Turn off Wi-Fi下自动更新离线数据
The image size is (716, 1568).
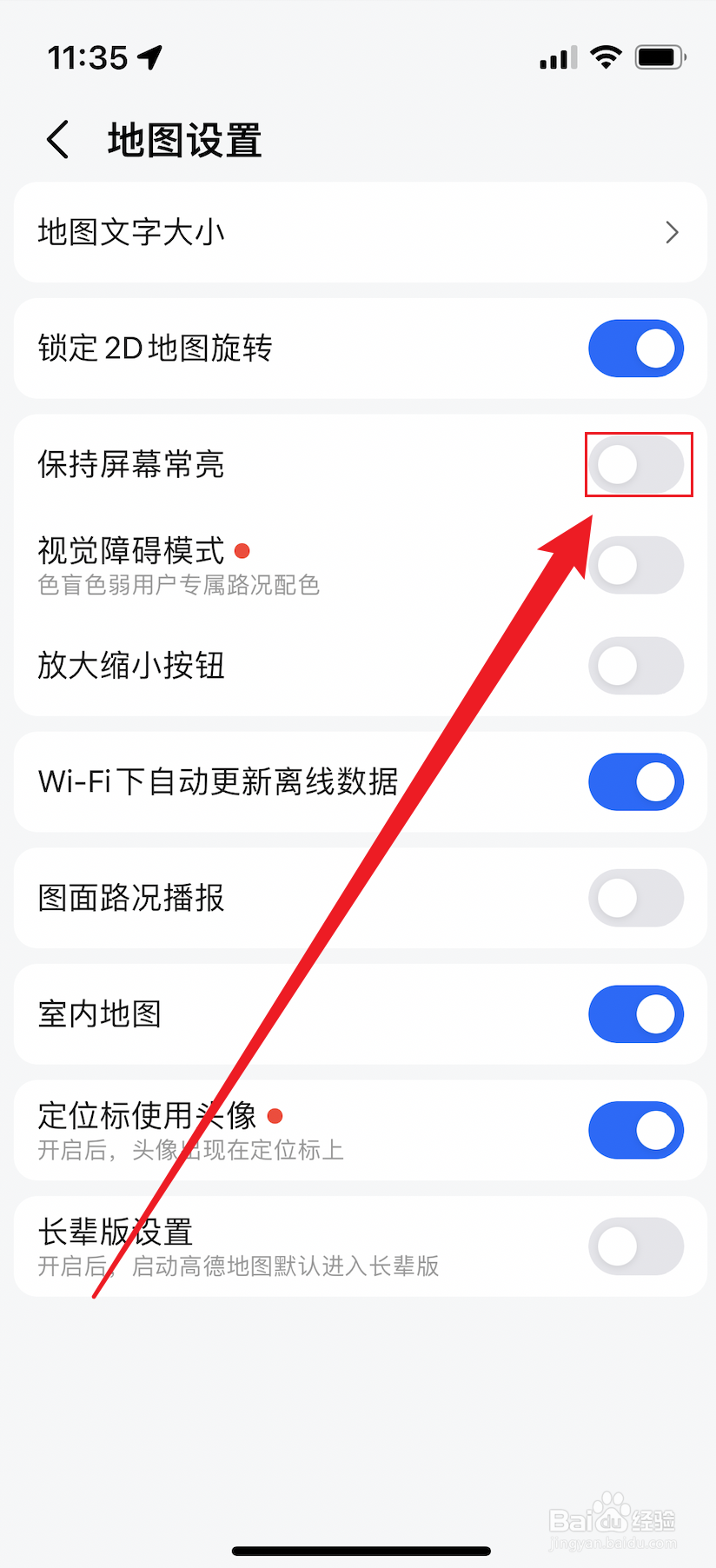[x=636, y=781]
